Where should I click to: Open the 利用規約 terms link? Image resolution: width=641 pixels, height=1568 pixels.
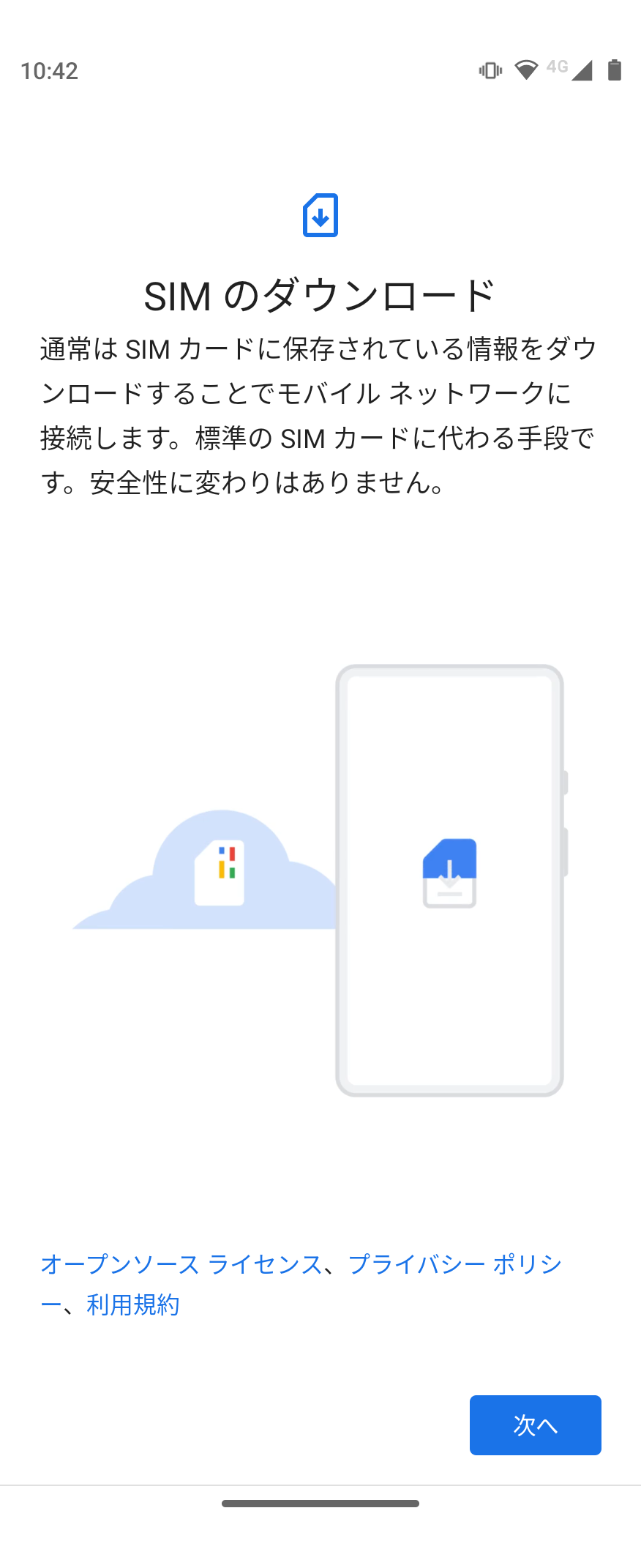pyautogui.click(x=132, y=1305)
